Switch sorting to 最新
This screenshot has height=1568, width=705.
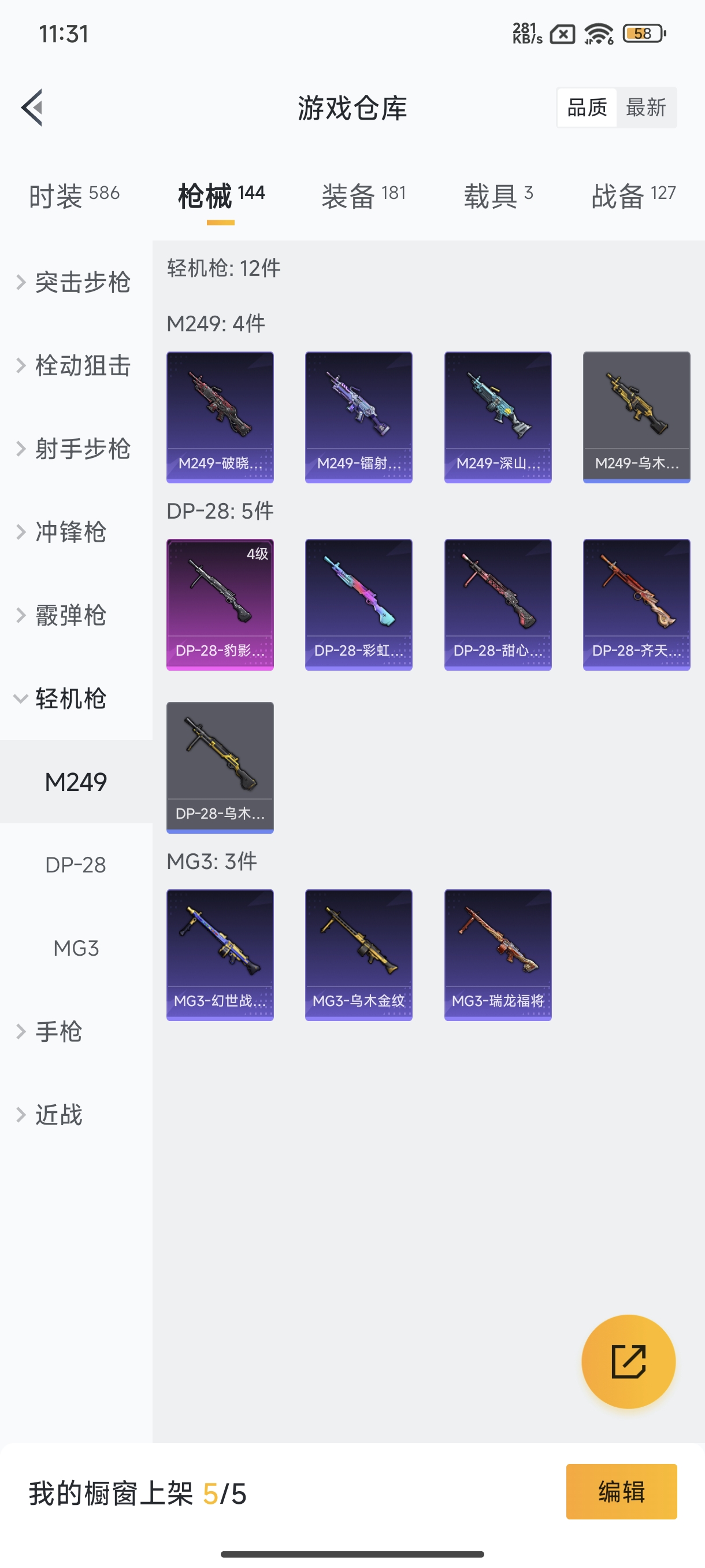pyautogui.click(x=647, y=107)
